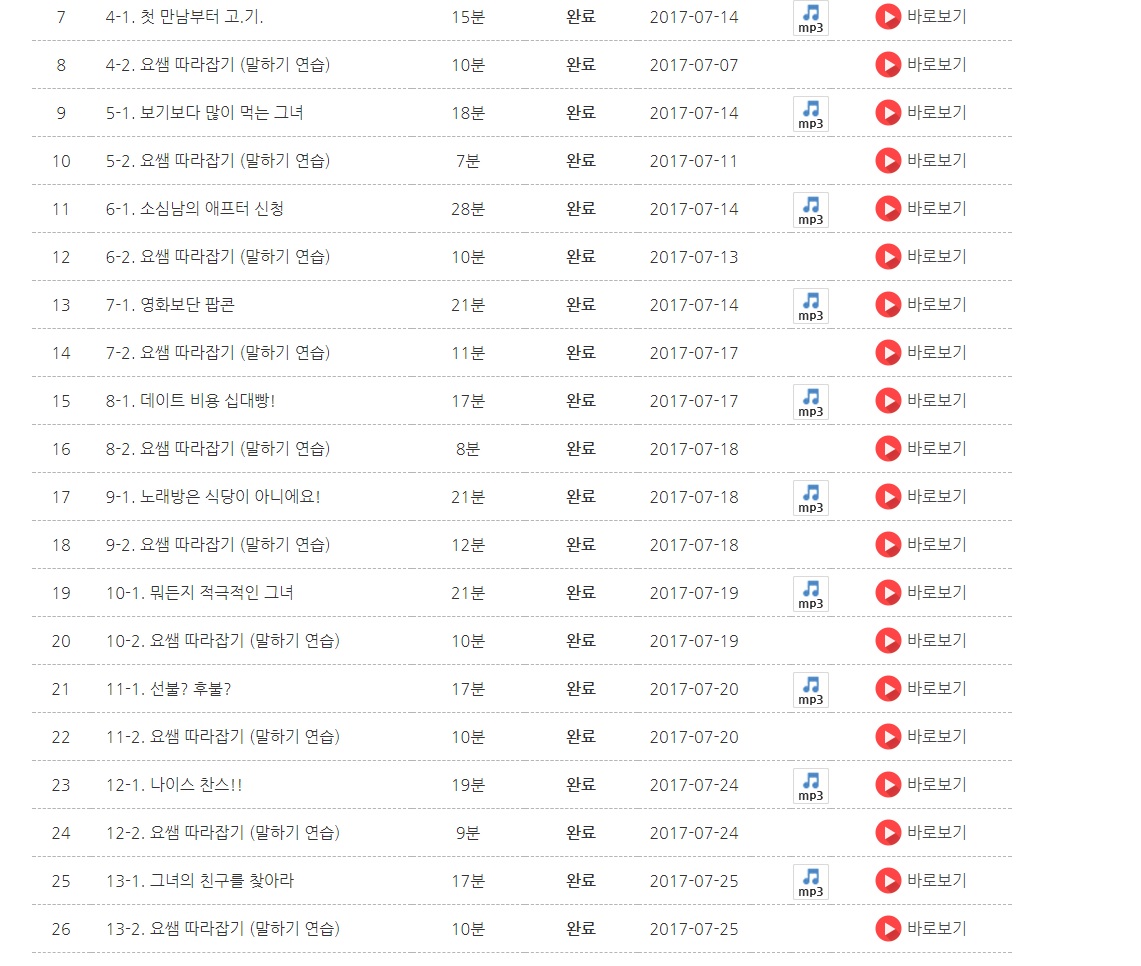Image resolution: width=1141 pixels, height=966 pixels.
Task: Play 11-1 선불? 후불? 바로보기
Action: (x=921, y=689)
